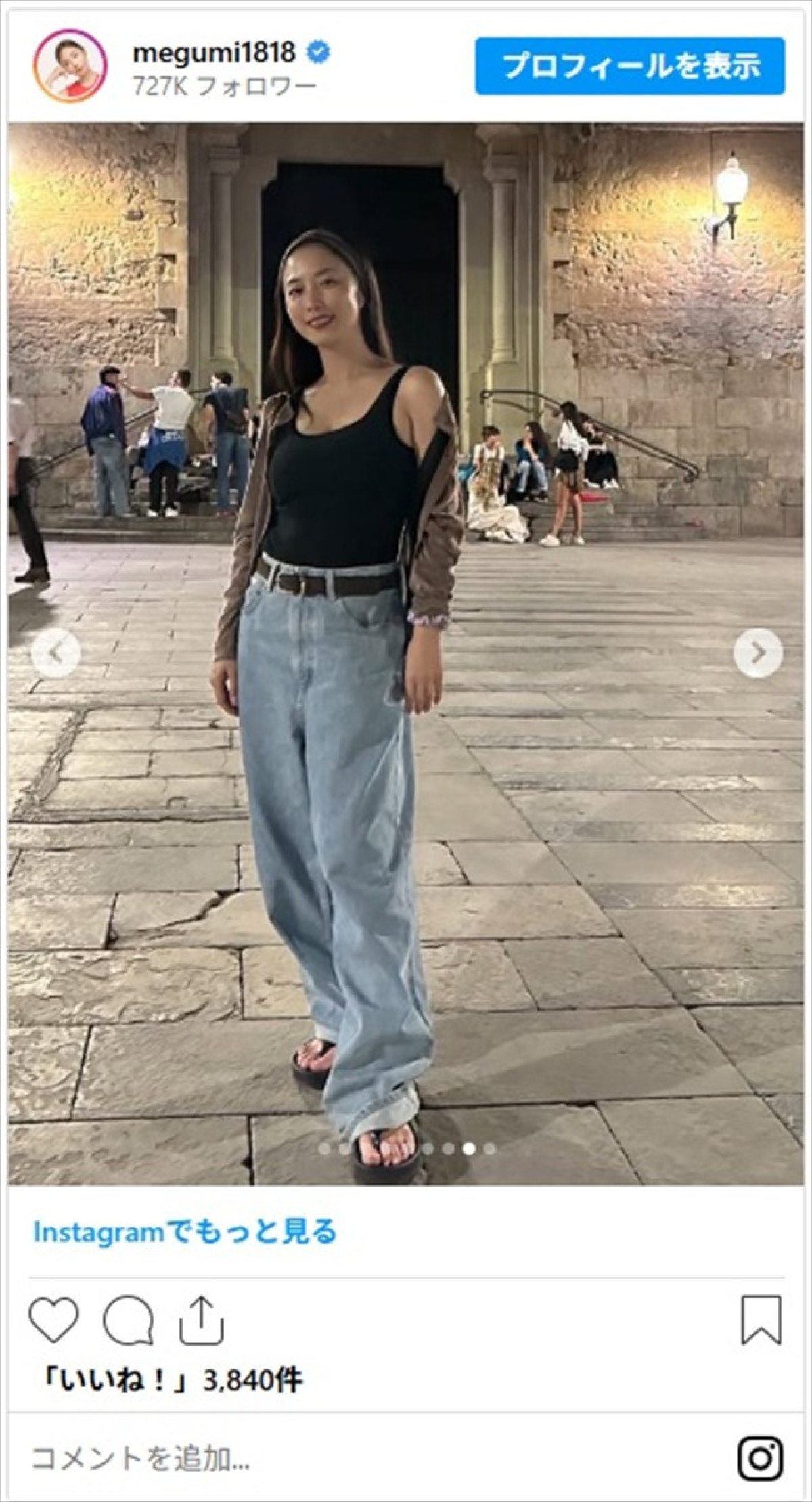This screenshot has height=1502, width=812.
Task: Open megumi1818's profile avatar
Action: pos(70,66)
